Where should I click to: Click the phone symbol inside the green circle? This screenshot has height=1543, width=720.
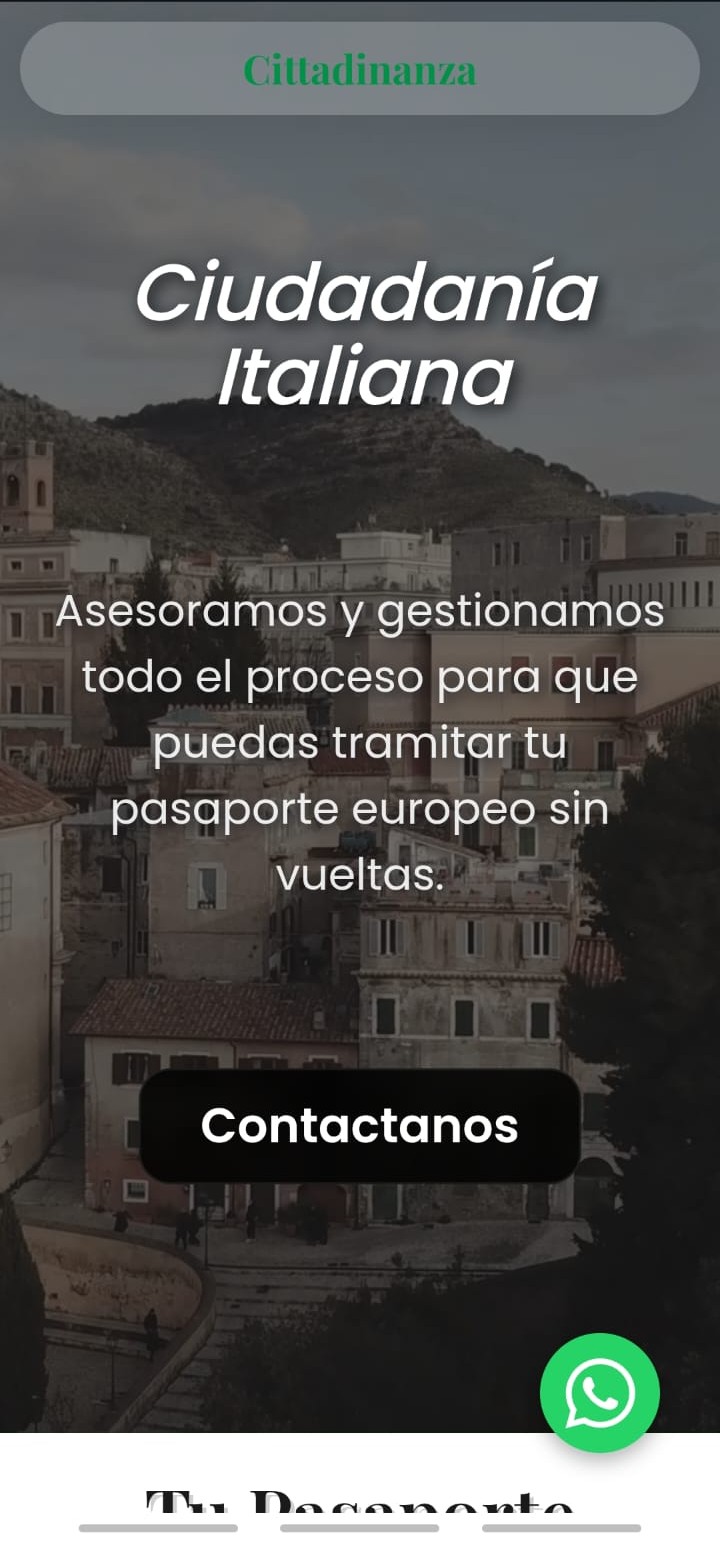[x=600, y=1392]
